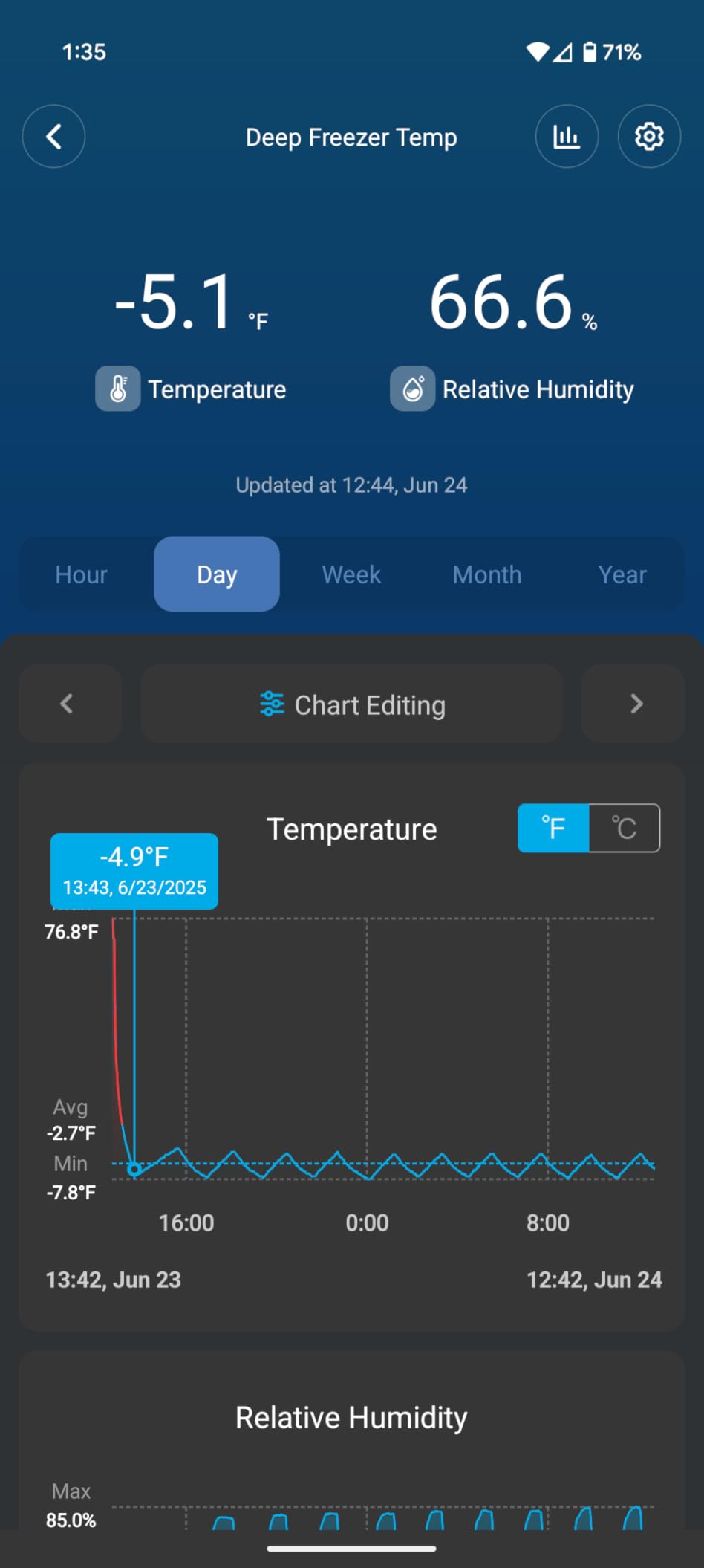Switch to the Hour view
Image resolution: width=704 pixels, height=1568 pixels.
point(82,574)
